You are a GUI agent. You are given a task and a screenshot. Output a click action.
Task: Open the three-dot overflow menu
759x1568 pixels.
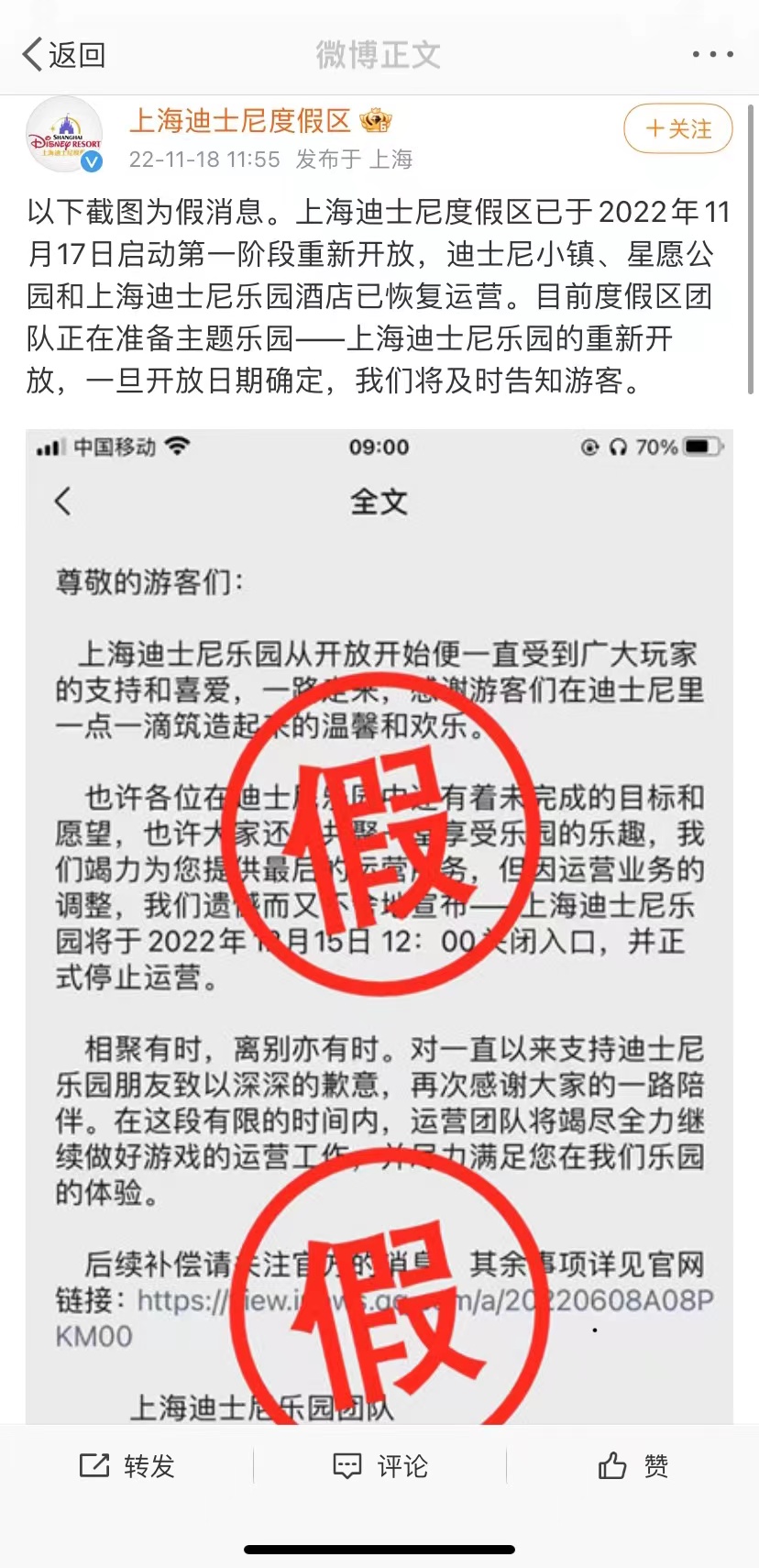point(712,55)
